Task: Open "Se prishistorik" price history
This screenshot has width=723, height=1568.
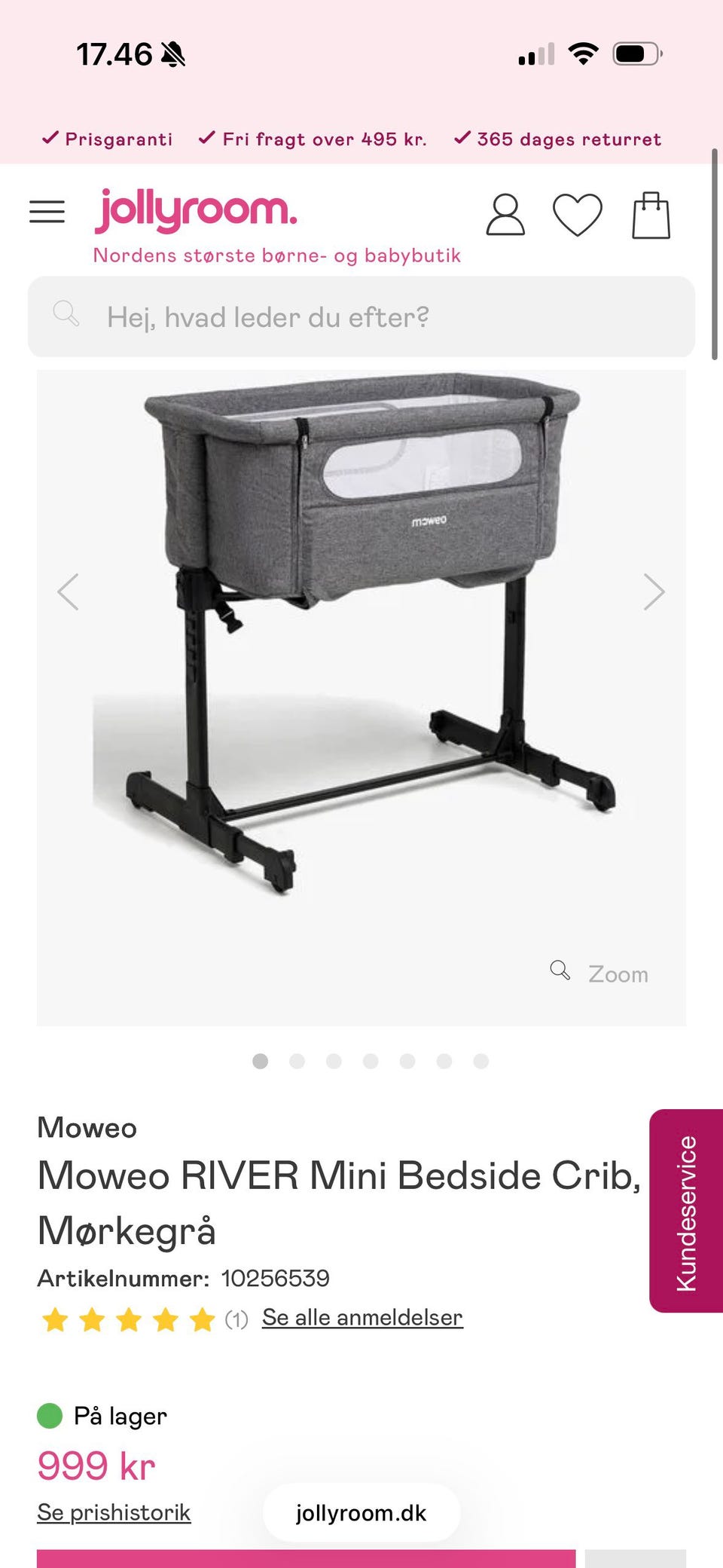Action: pos(114,1512)
